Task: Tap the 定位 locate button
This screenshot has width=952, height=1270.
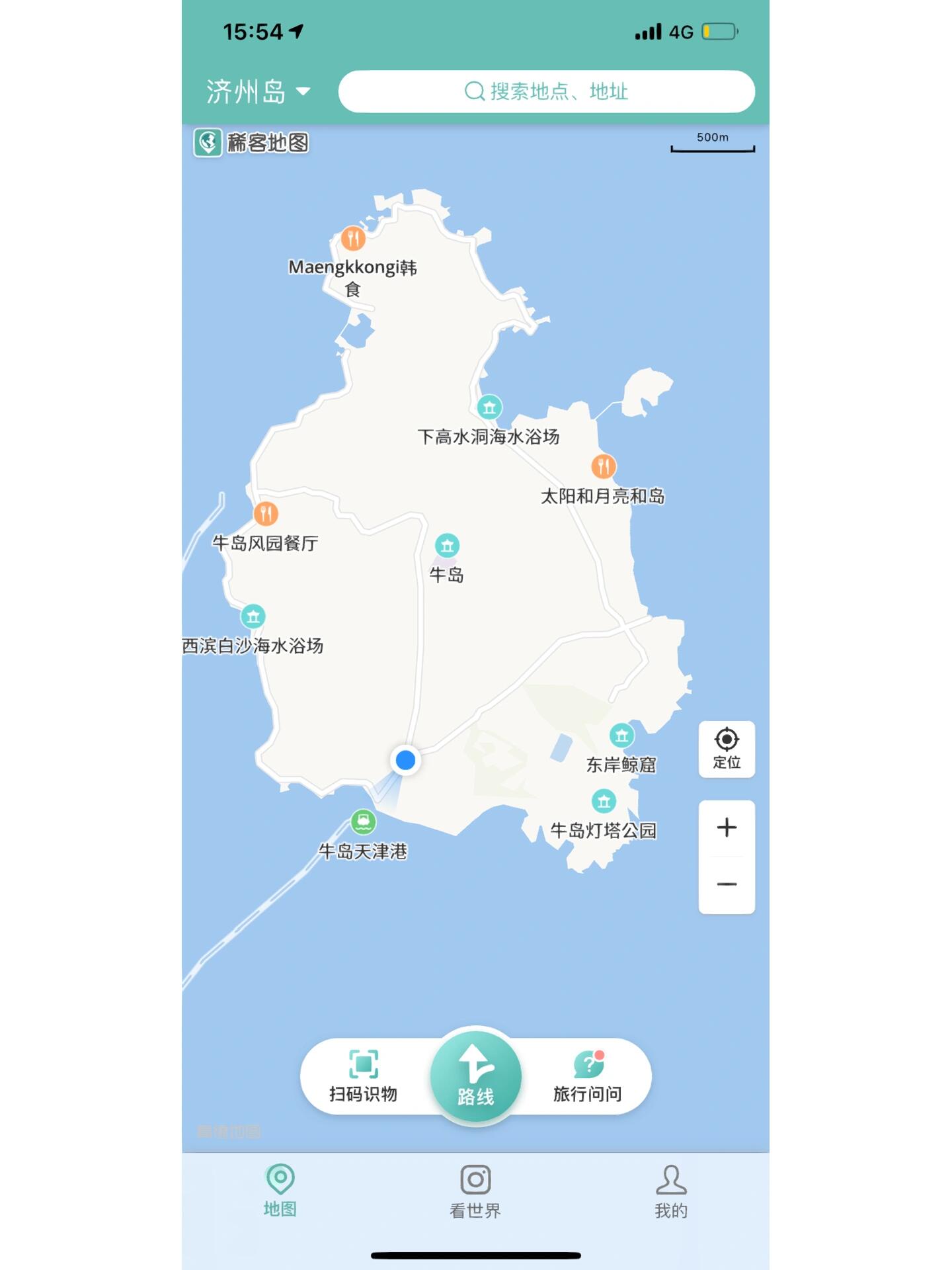Action: [726, 749]
